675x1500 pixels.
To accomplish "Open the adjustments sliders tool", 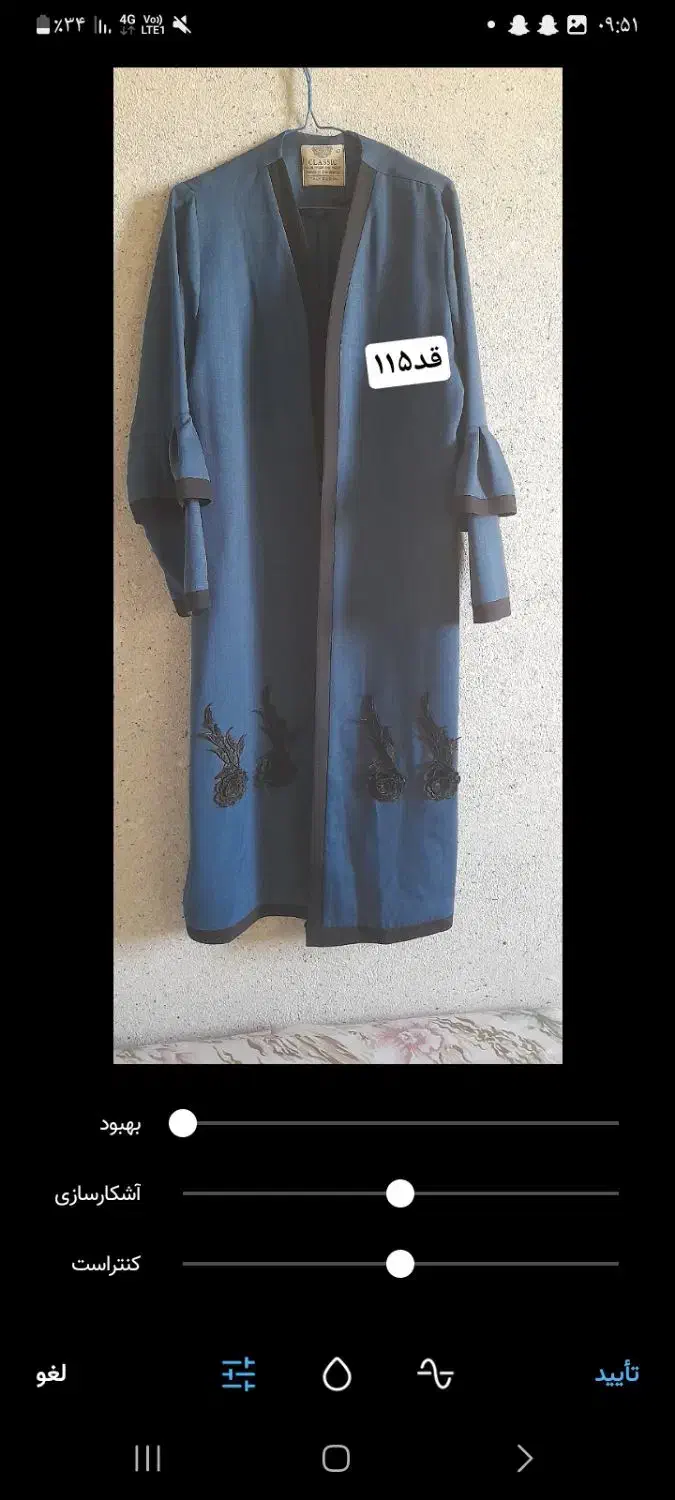I will 239,1374.
